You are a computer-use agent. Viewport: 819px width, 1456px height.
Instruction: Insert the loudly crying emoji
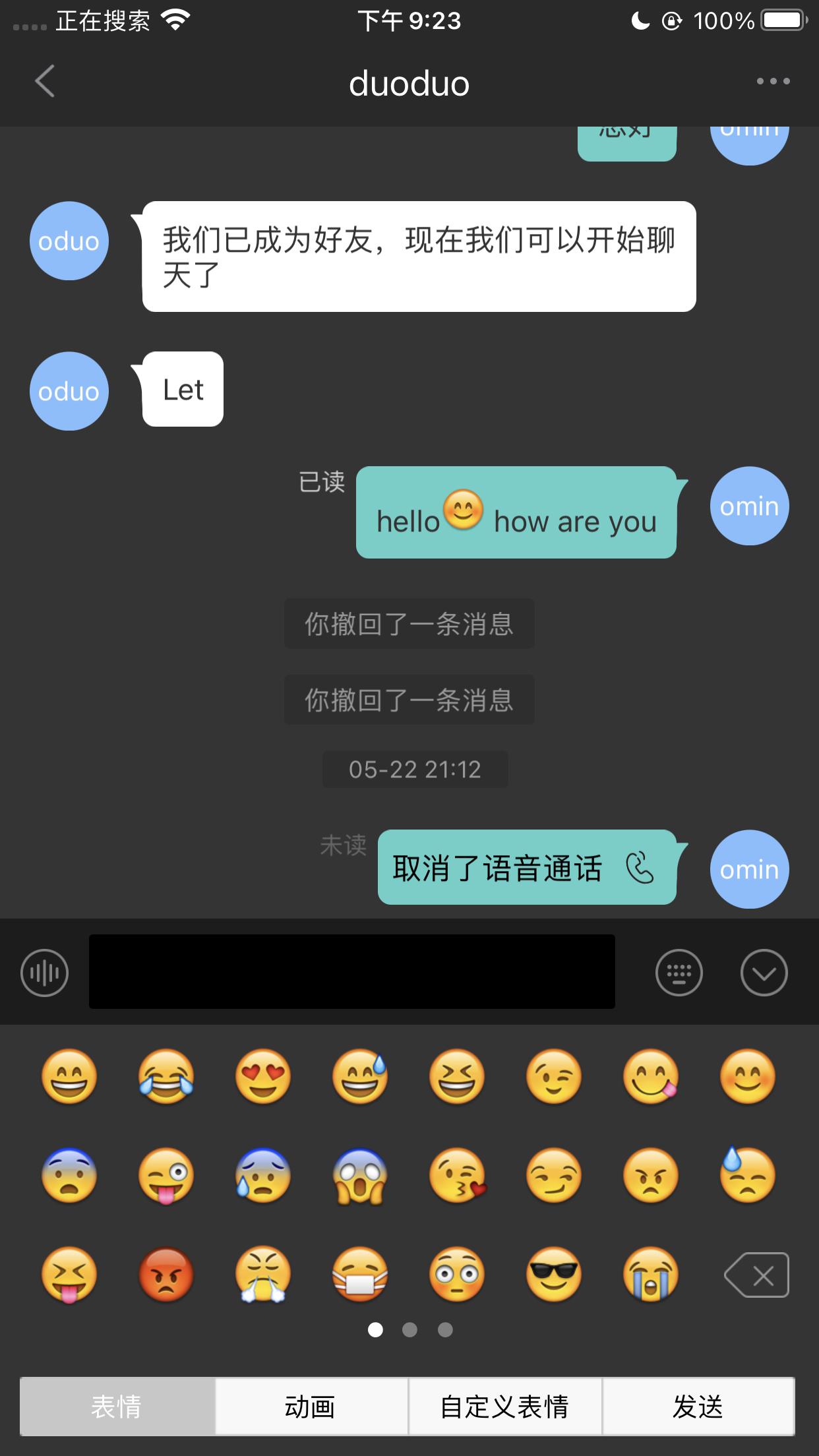[651, 1274]
